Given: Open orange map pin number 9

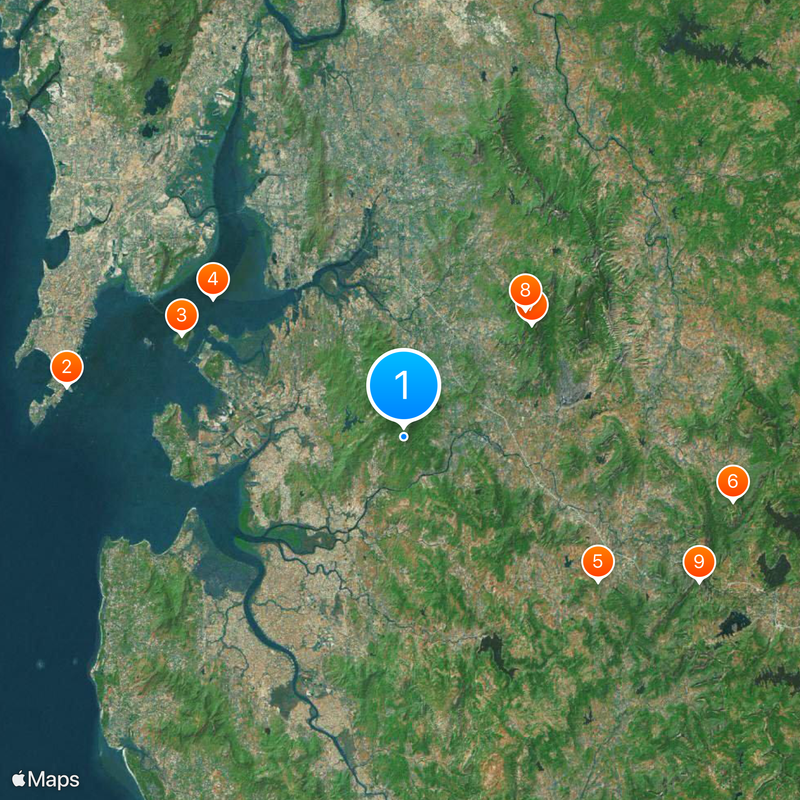Looking at the screenshot, I should click(x=699, y=561).
